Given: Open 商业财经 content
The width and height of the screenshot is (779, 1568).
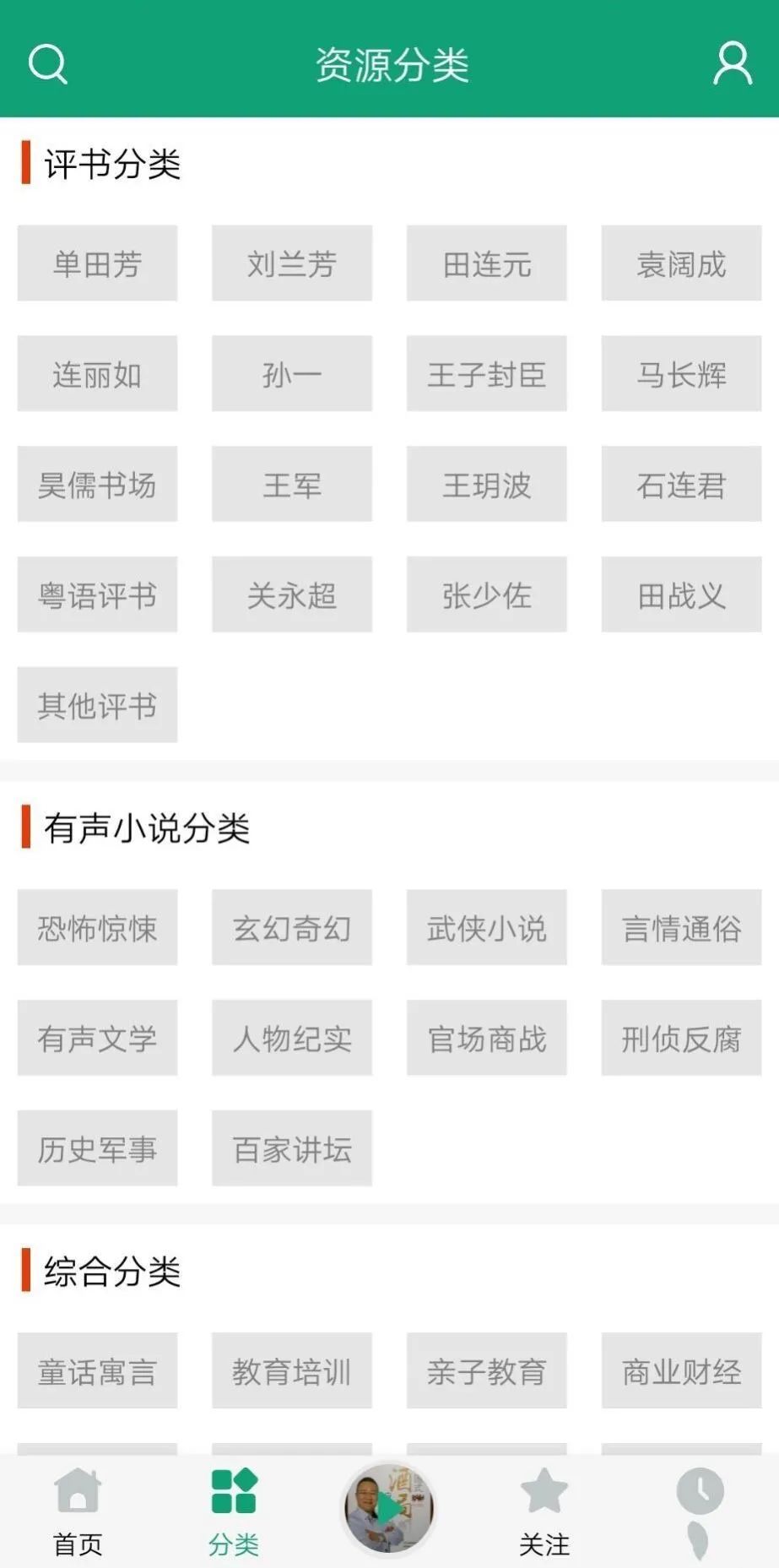Looking at the screenshot, I should pos(680,1370).
